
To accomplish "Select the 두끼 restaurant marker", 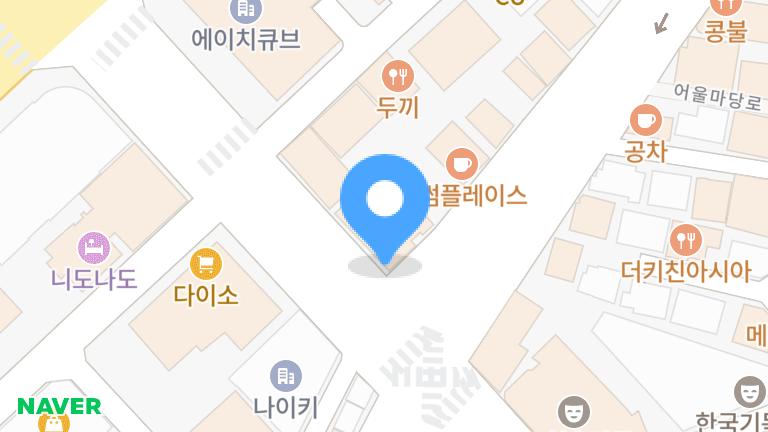I will pyautogui.click(x=398, y=74).
